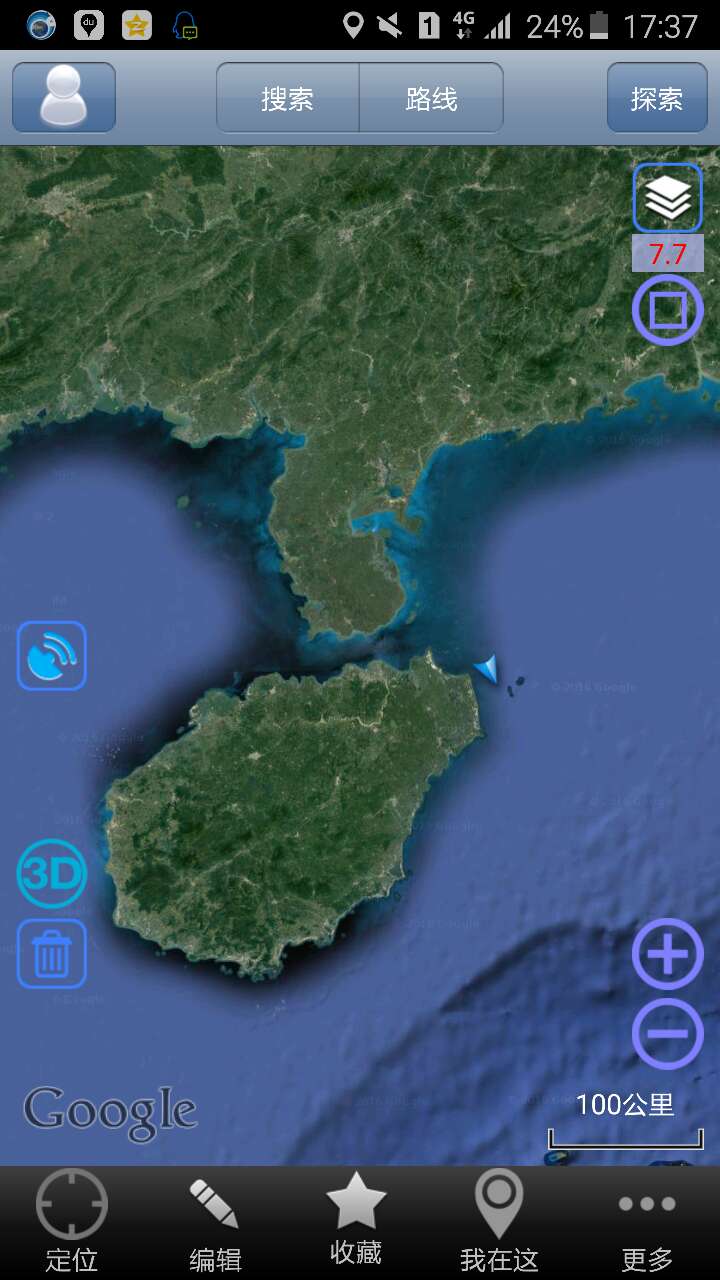The image size is (720, 1280).
Task: Switch to the 编辑 edit tab
Action: coord(215,1222)
